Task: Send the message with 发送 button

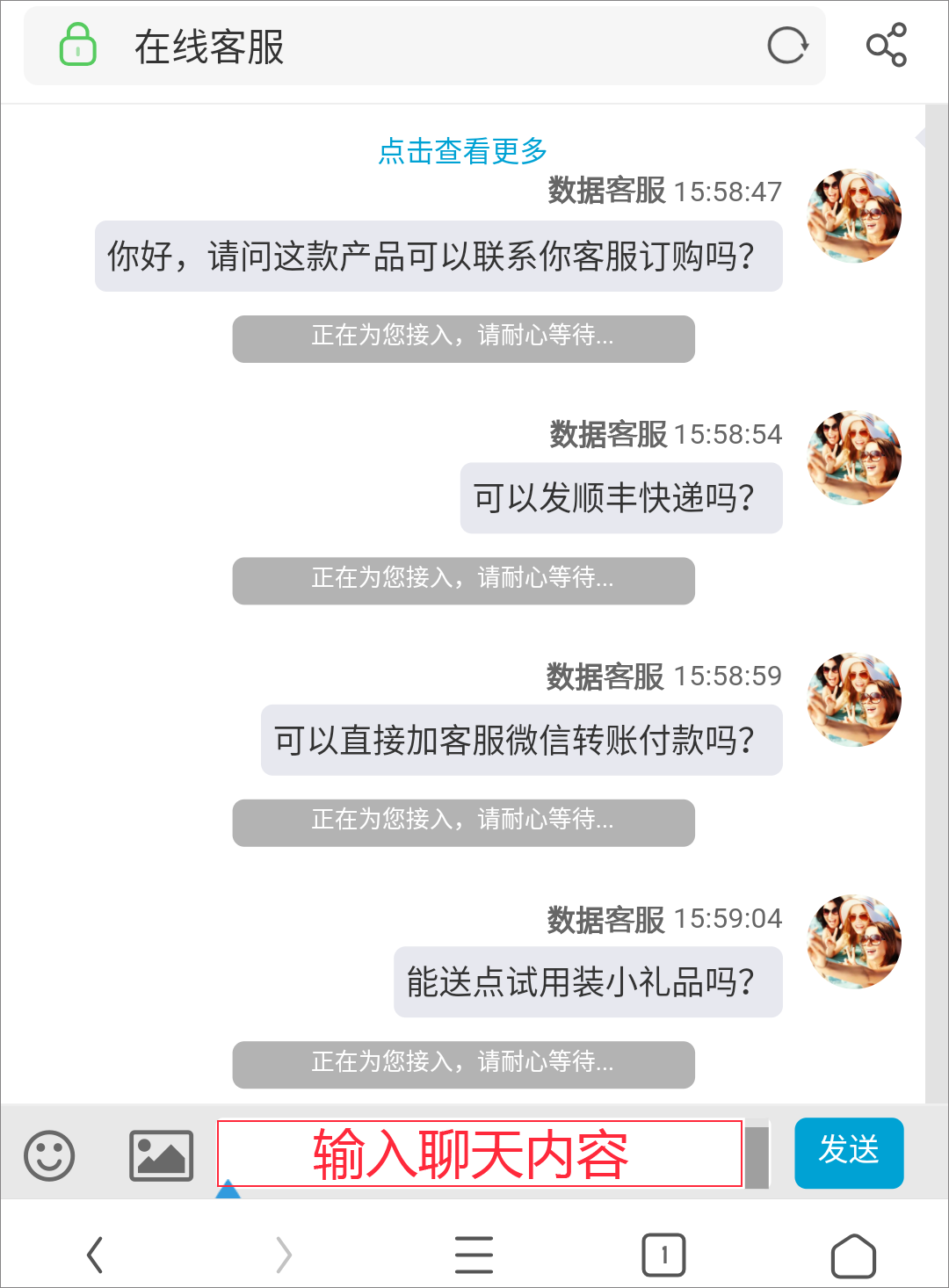Action: pyautogui.click(x=848, y=1152)
